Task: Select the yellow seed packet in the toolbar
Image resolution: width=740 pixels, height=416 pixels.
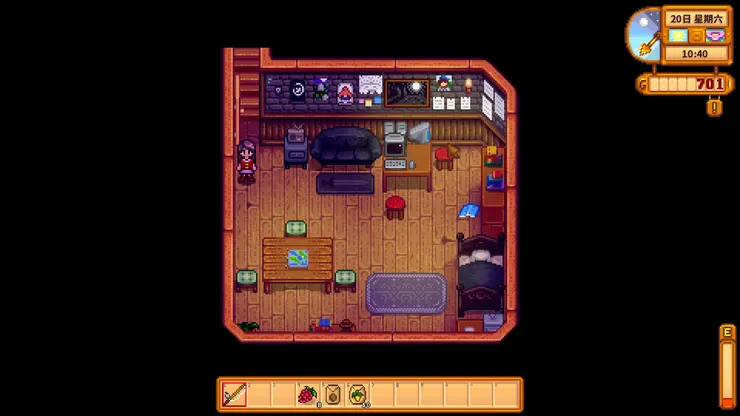Action: click(356, 395)
